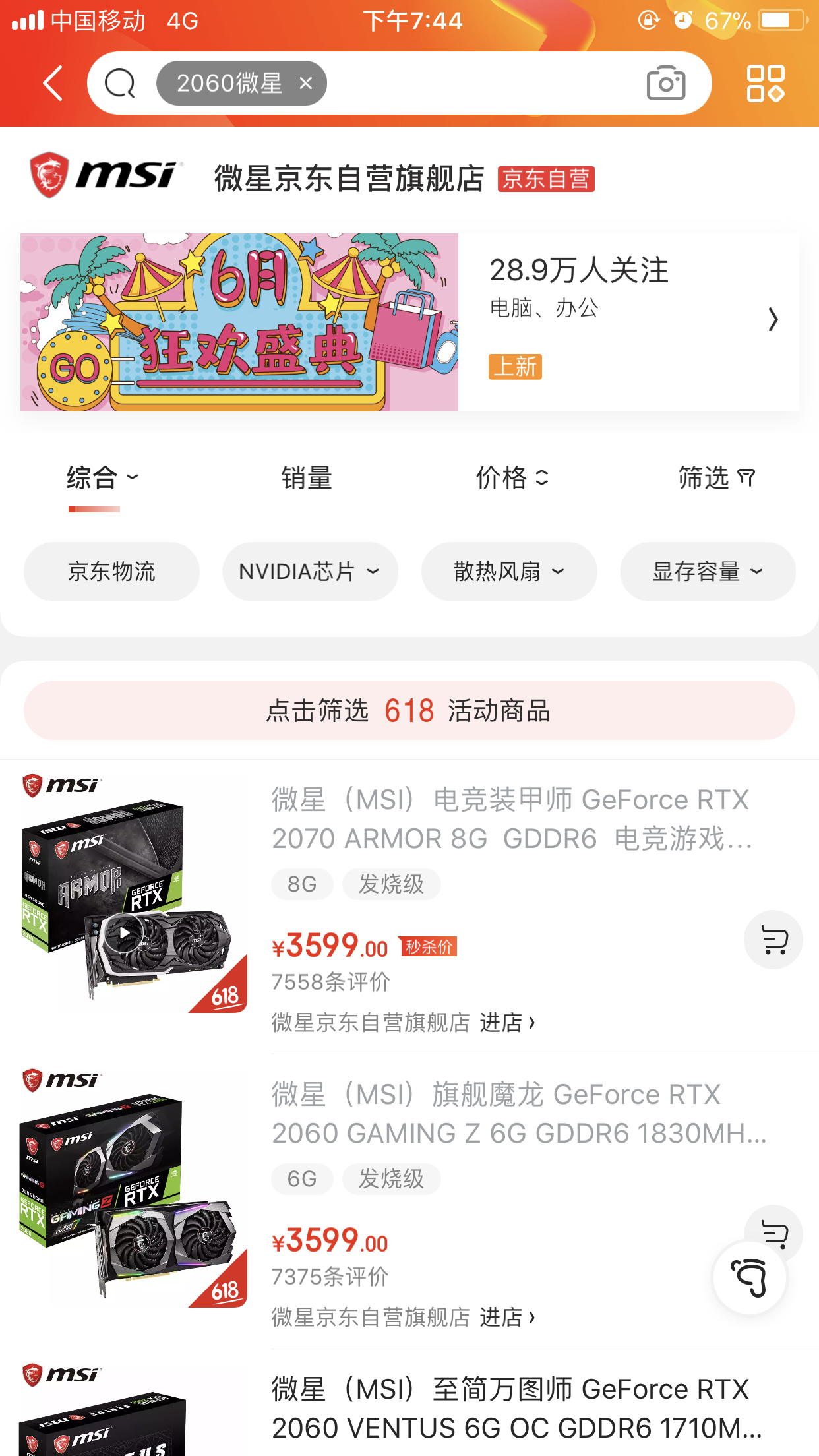The image size is (819, 1456).
Task: Tap the magnifier icon in the search bar
Action: (119, 83)
